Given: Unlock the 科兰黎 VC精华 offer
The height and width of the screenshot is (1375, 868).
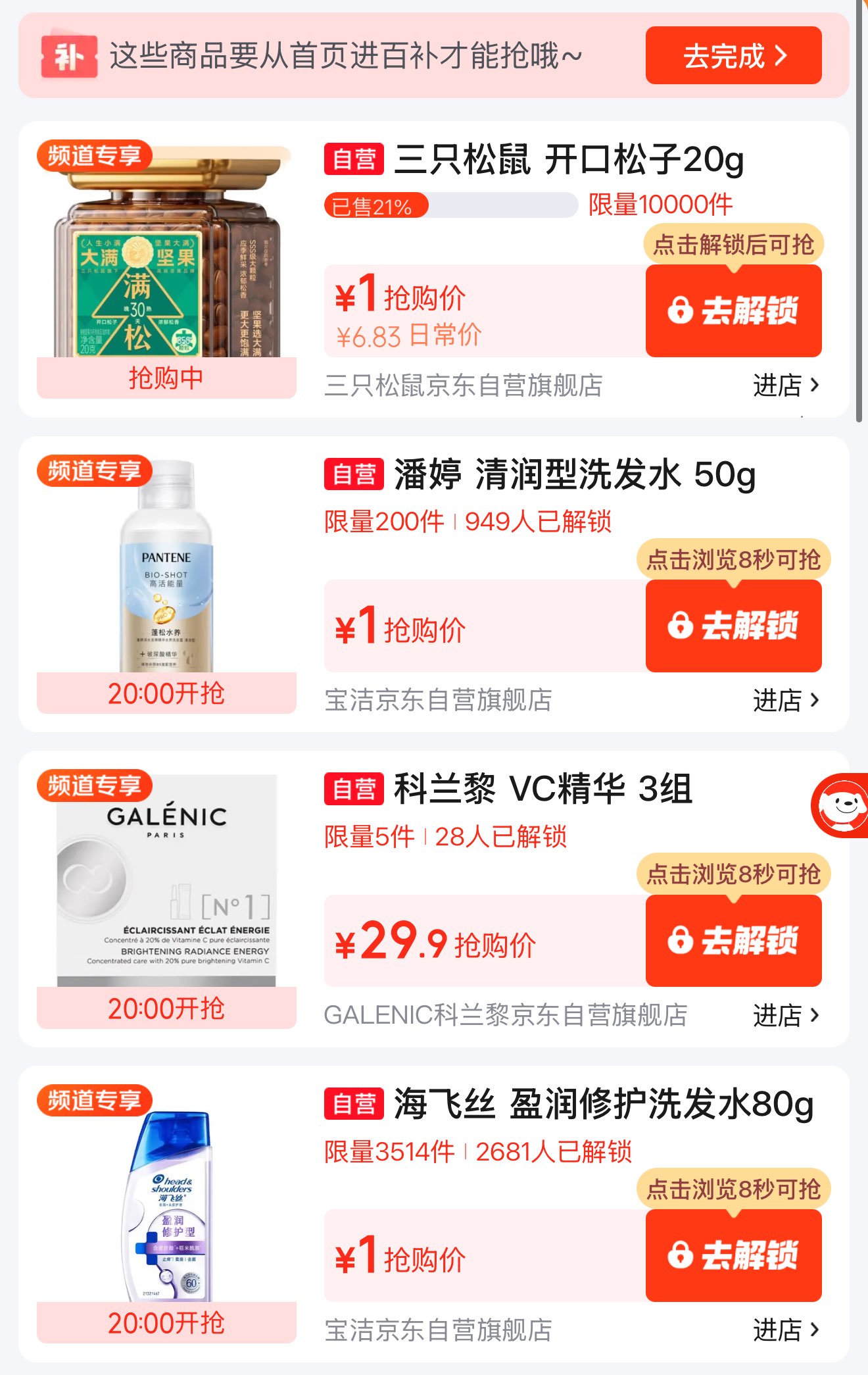Looking at the screenshot, I should point(733,940).
